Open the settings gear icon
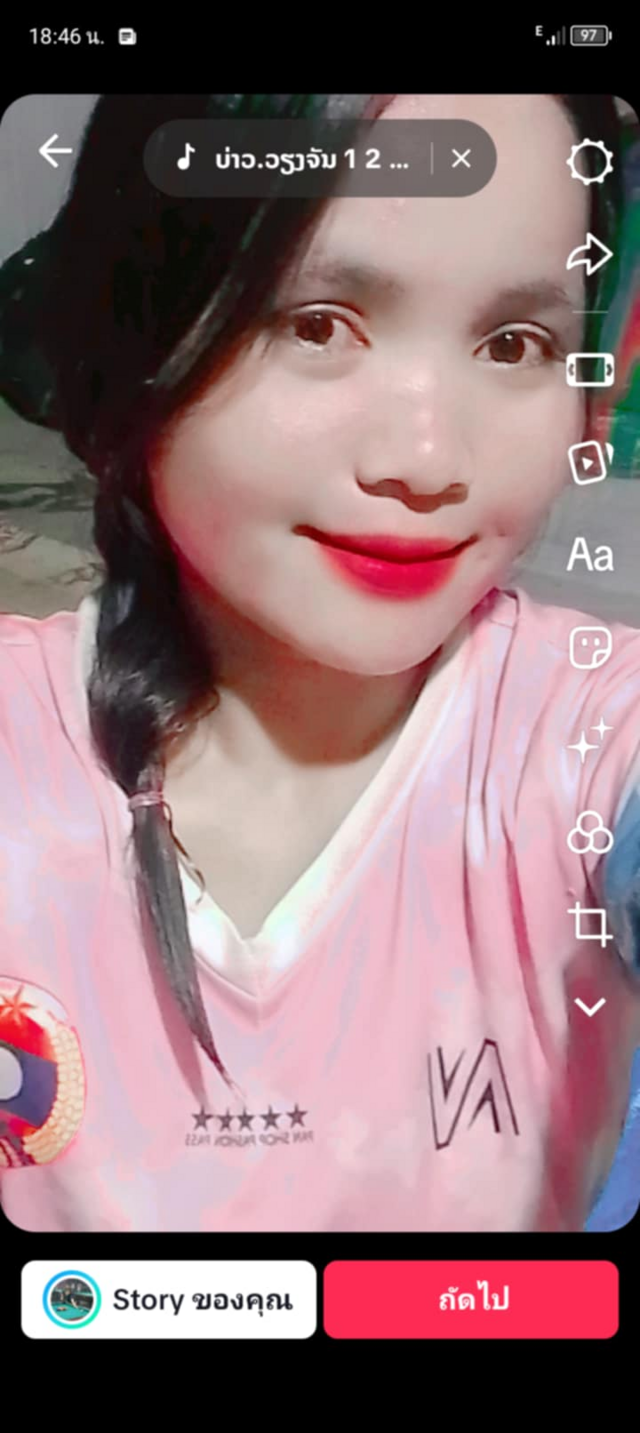This screenshot has height=1433, width=640. (x=589, y=162)
